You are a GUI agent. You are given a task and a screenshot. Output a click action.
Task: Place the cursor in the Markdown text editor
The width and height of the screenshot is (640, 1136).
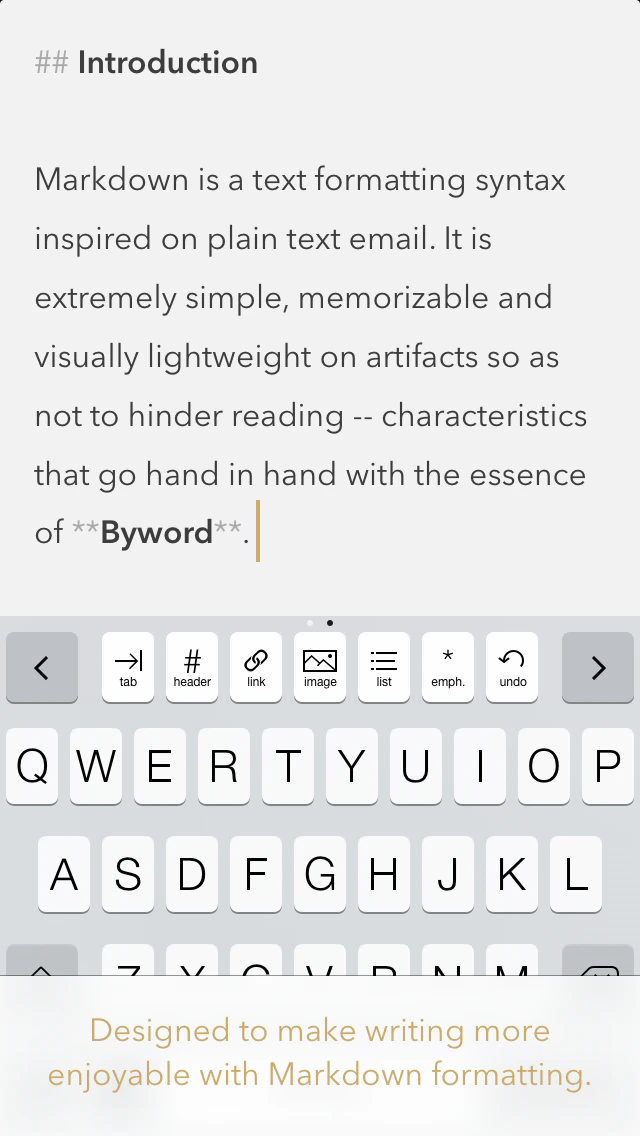coord(320,308)
